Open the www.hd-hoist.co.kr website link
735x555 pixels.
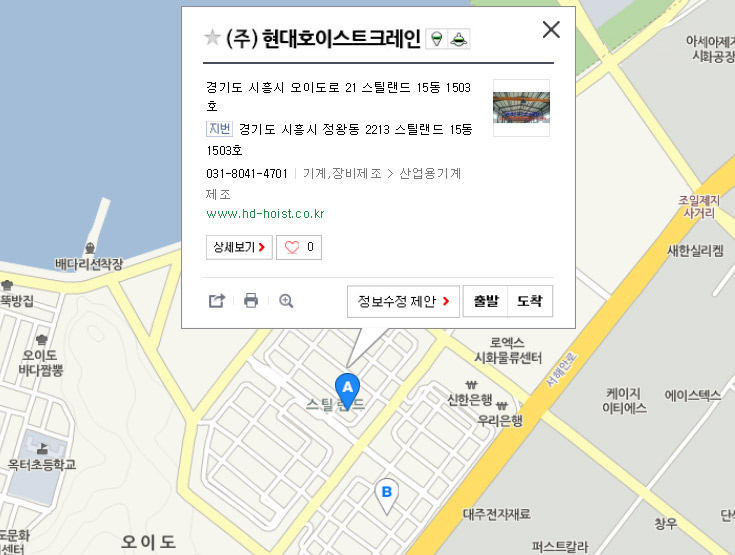pos(265,214)
